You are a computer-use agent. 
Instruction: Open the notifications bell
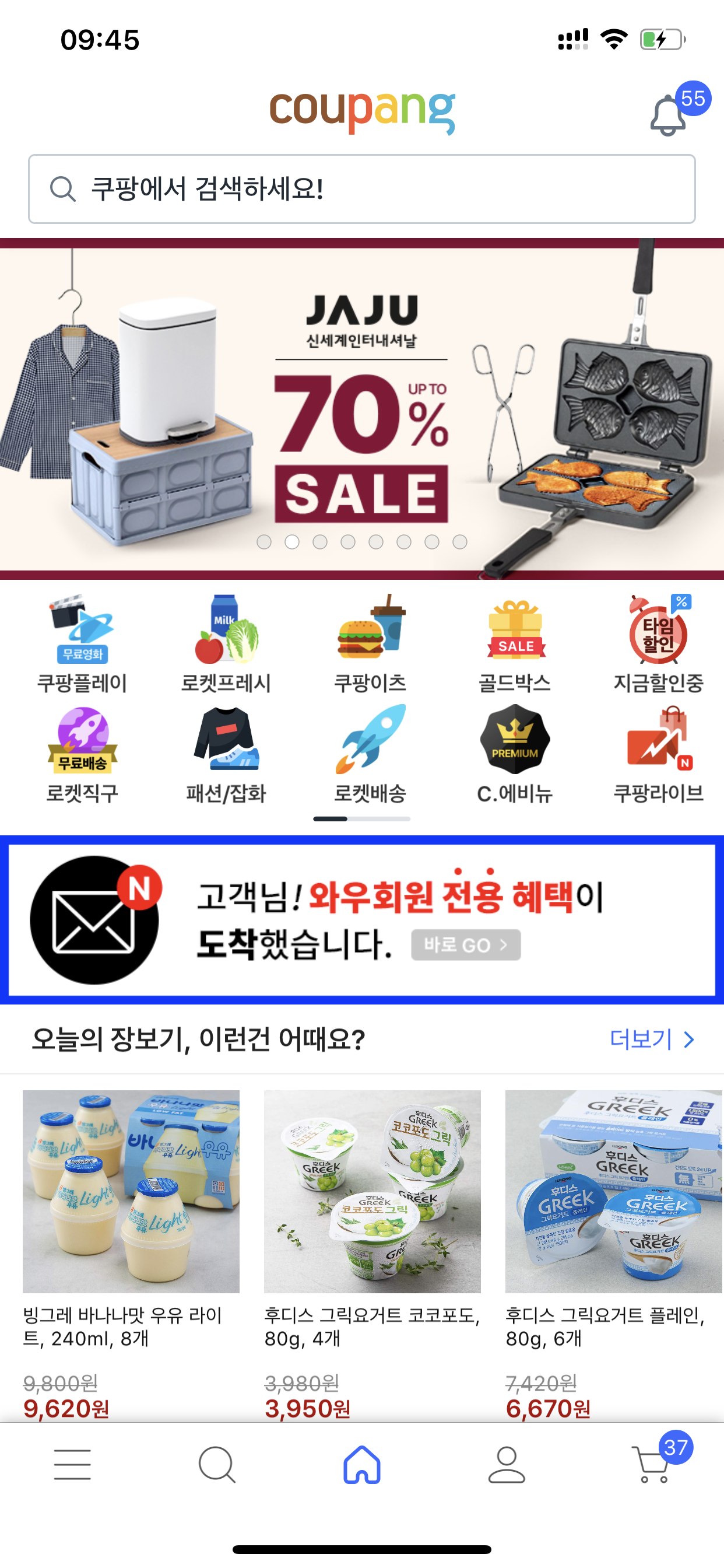coord(668,116)
